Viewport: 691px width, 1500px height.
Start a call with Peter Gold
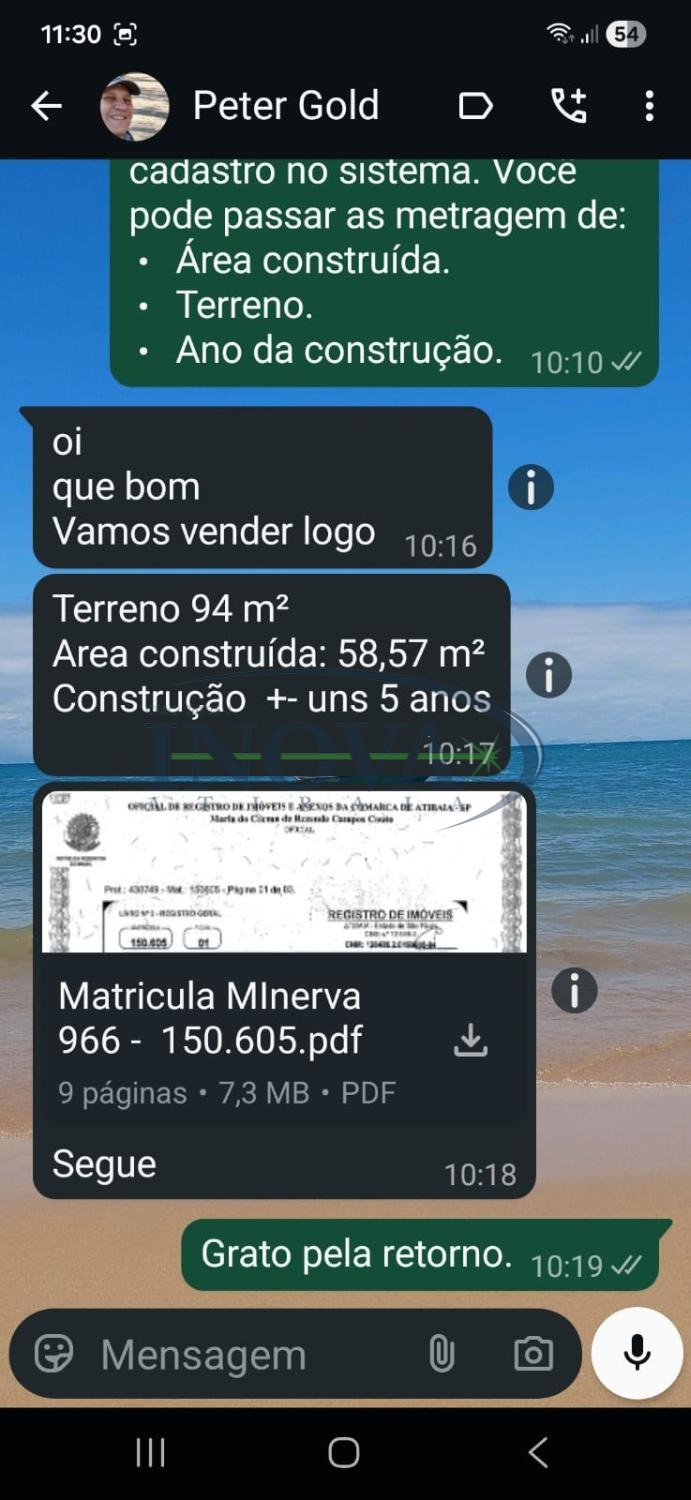[569, 106]
